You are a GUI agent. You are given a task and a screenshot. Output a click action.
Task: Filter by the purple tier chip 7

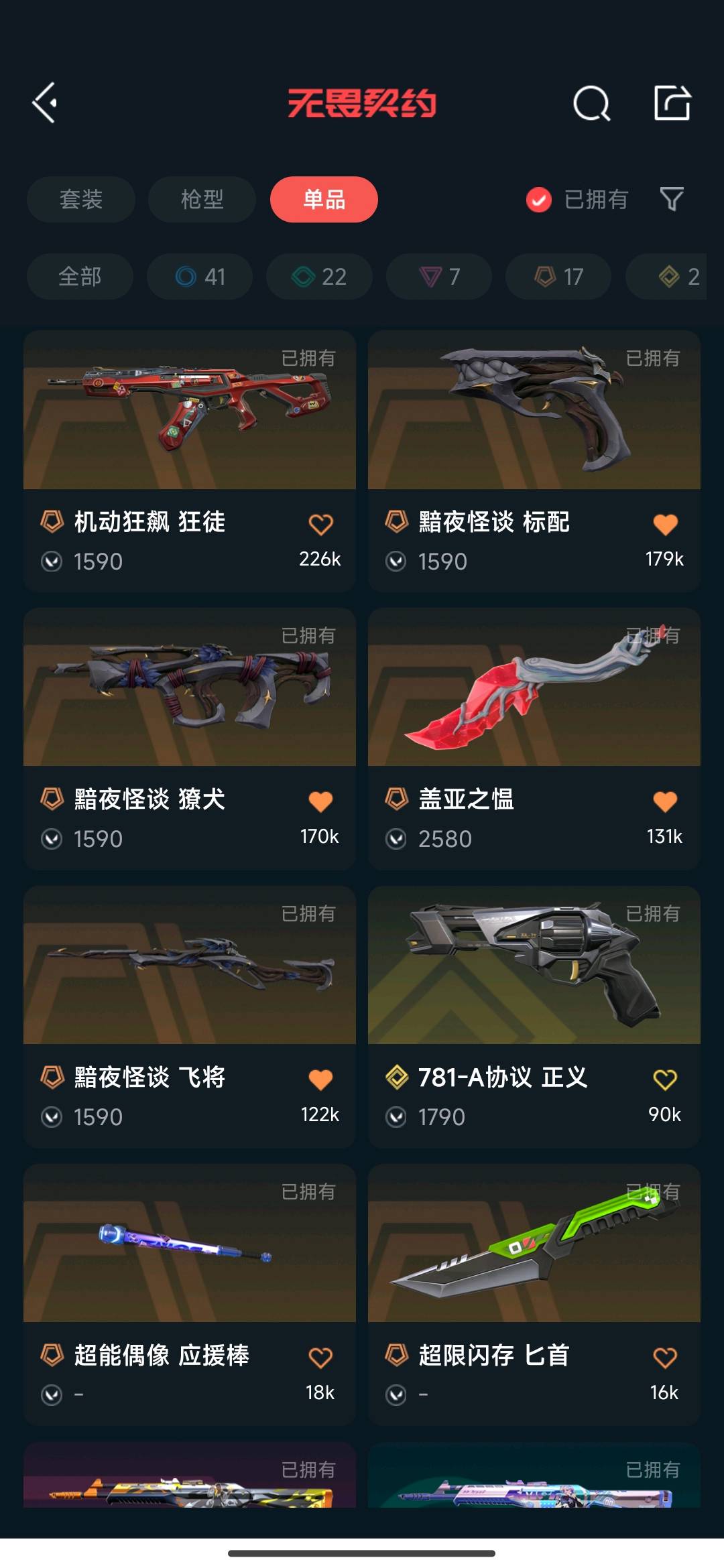tap(439, 276)
